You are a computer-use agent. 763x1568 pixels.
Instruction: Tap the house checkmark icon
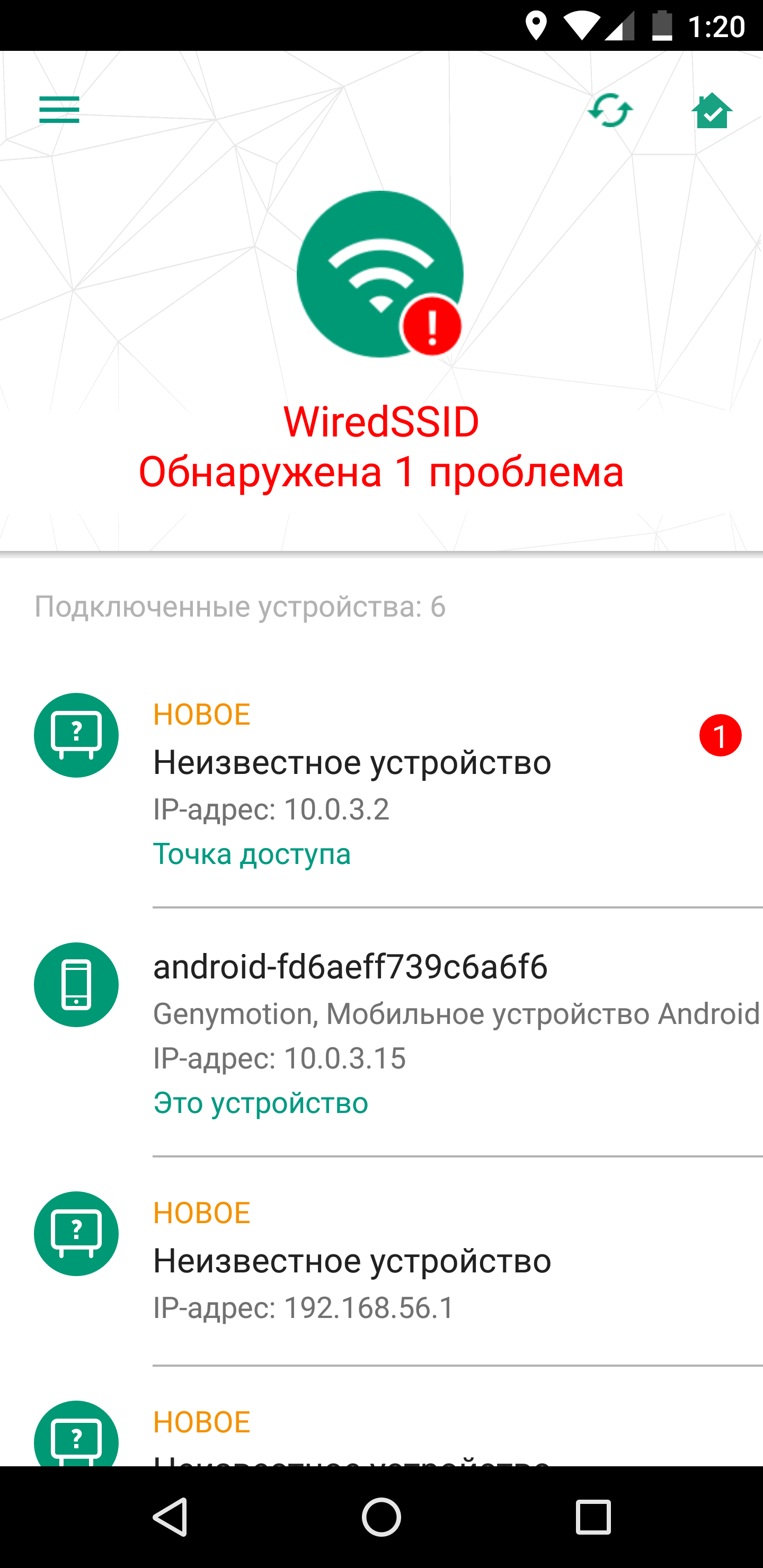pos(712,111)
